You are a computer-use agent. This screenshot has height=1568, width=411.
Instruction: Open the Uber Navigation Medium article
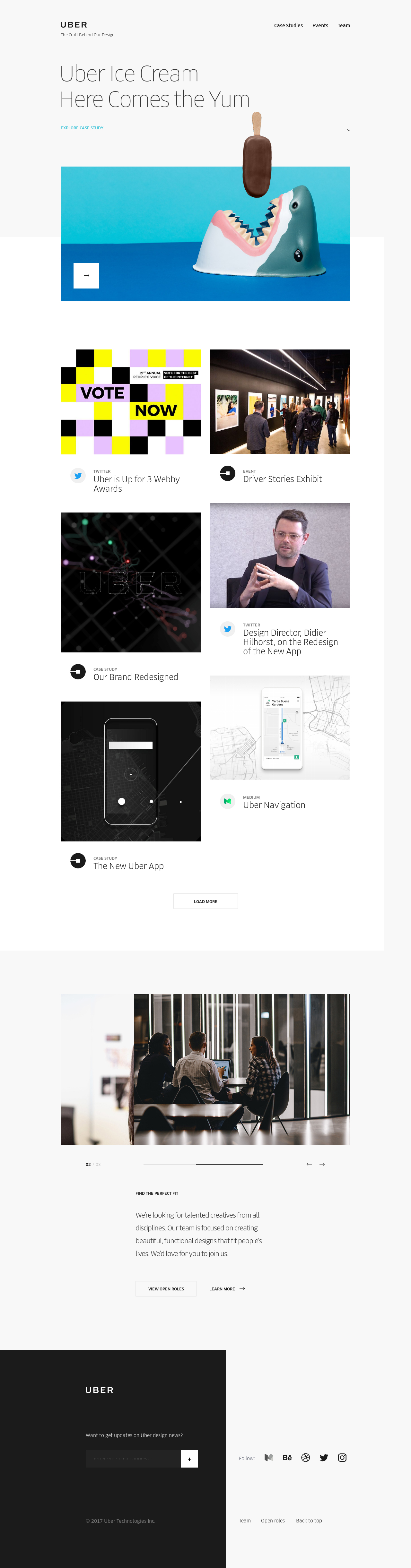280,728
